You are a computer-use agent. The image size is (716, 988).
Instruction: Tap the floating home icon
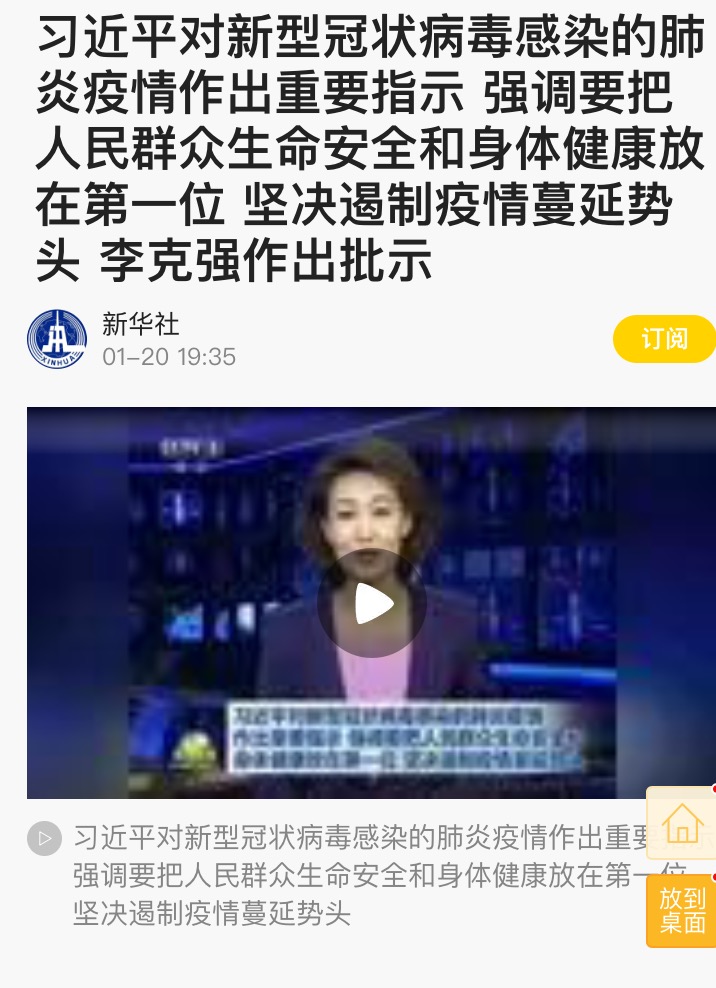click(682, 823)
